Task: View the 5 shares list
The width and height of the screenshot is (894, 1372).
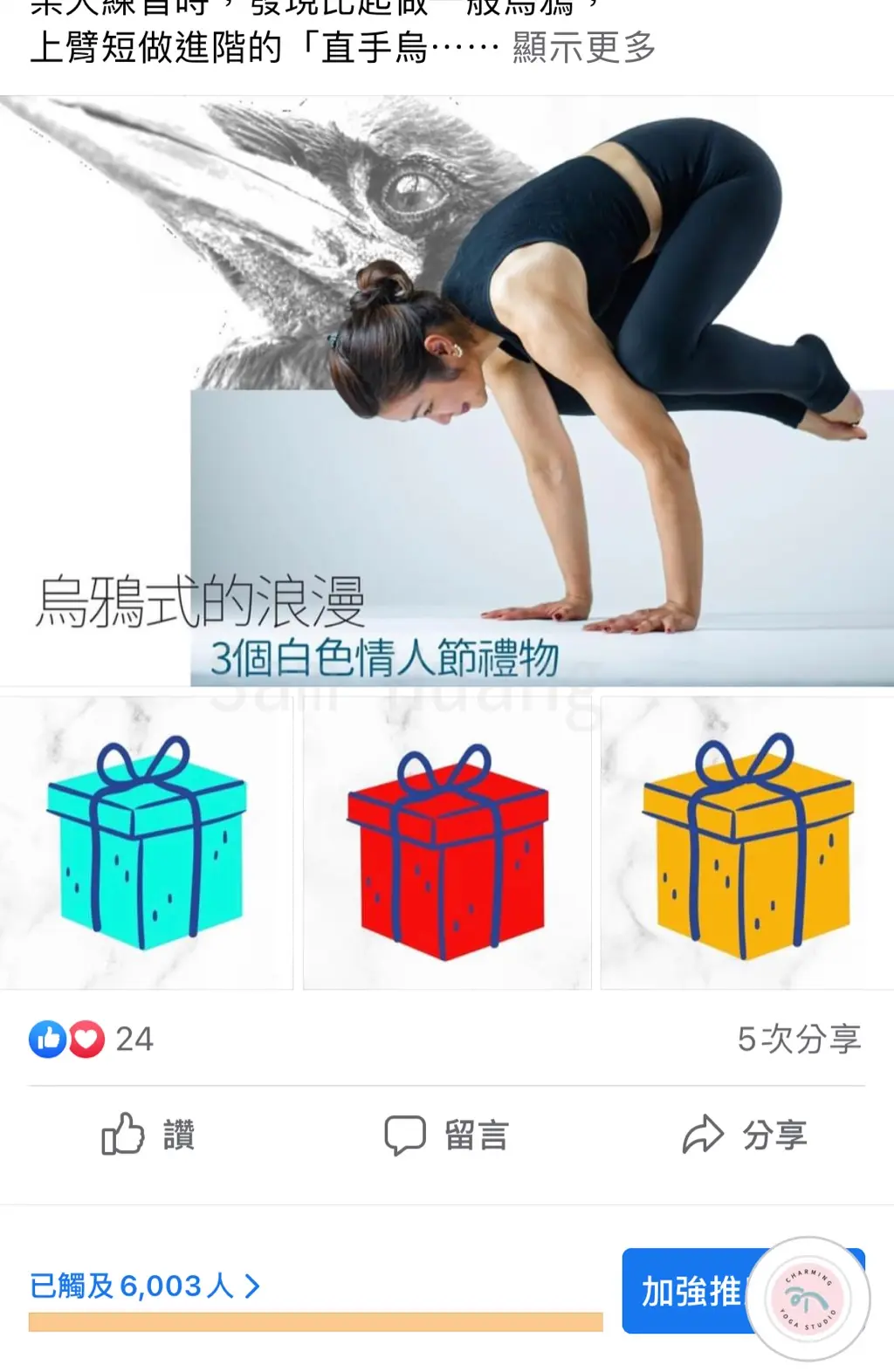Action: [x=798, y=1039]
